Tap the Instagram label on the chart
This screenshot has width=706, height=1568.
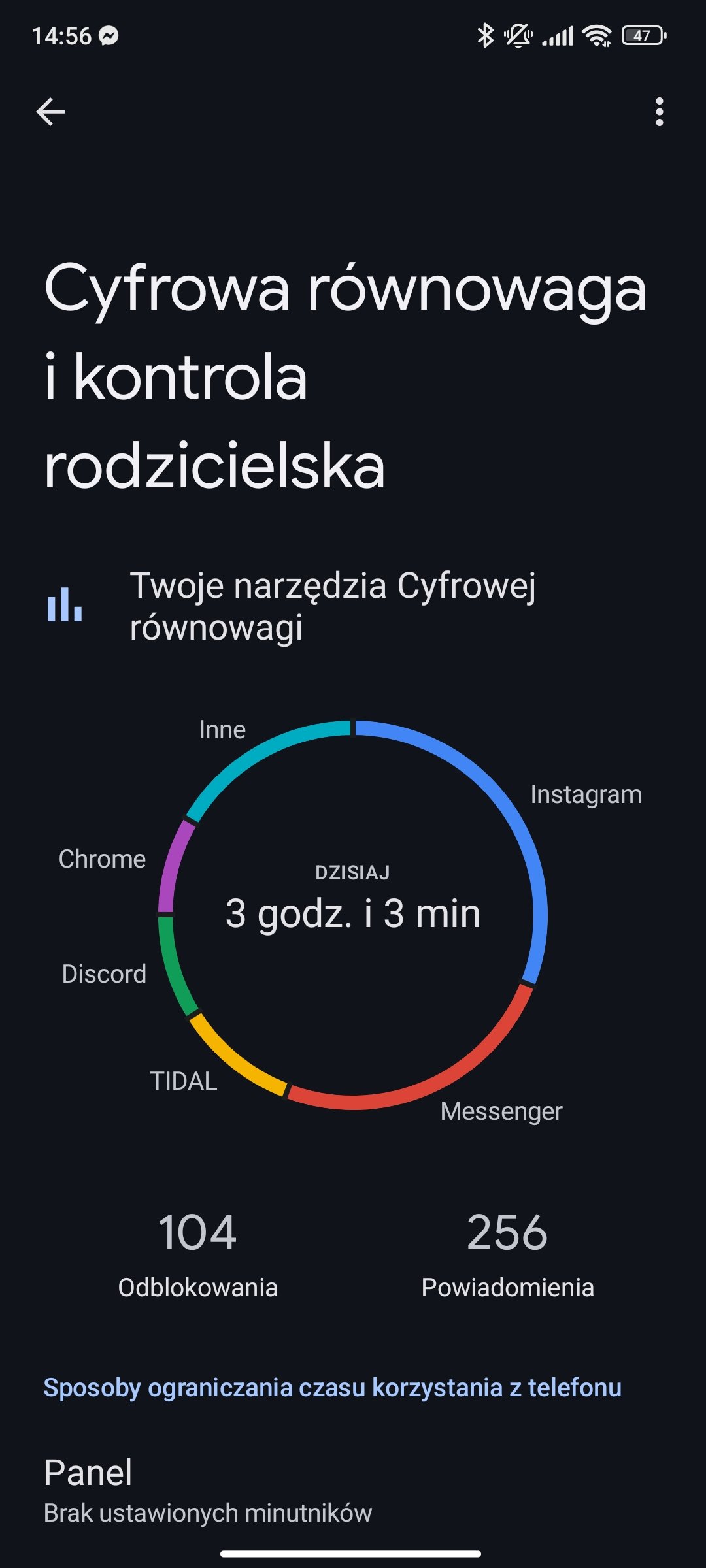tap(586, 795)
